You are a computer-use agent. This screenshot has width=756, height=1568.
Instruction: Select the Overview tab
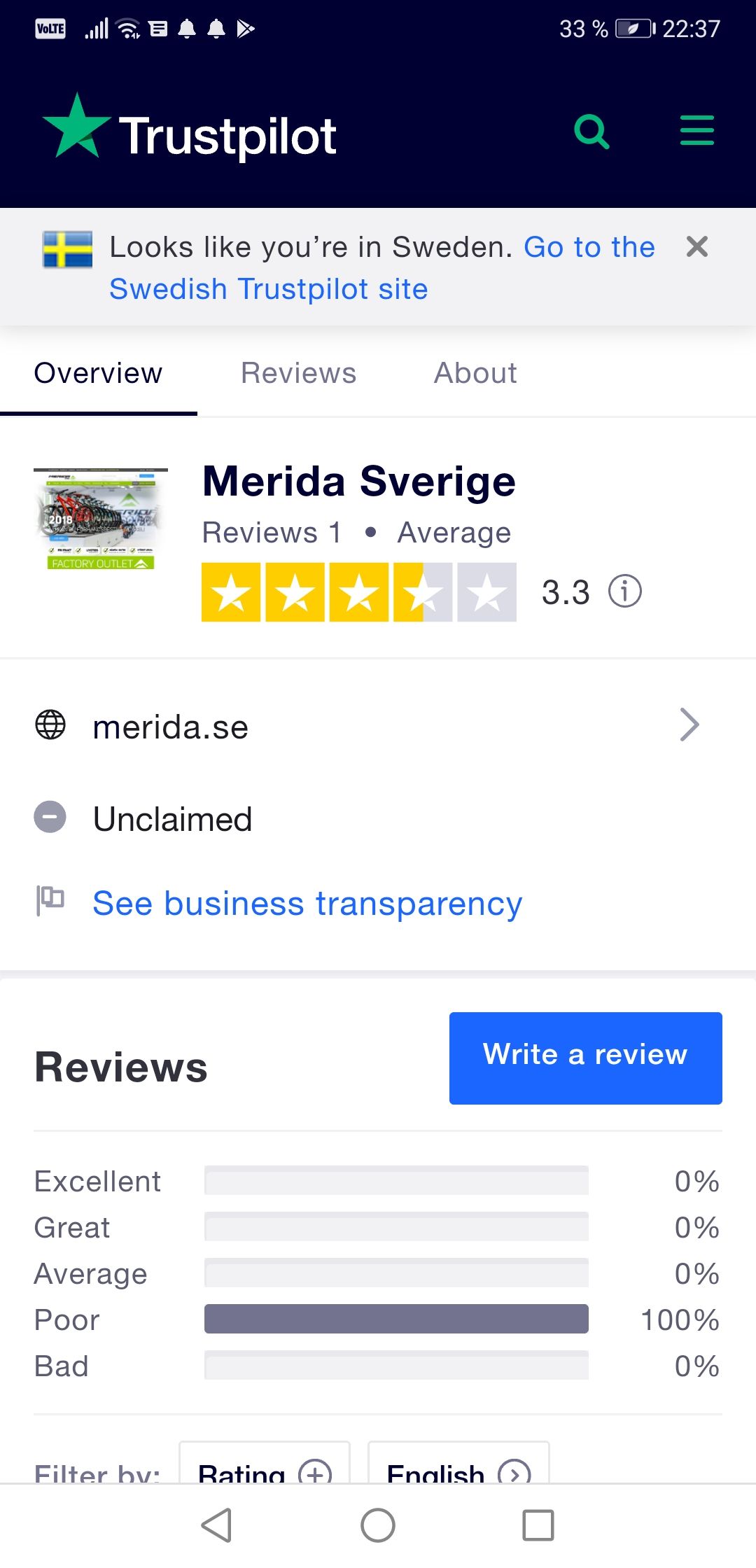(98, 373)
